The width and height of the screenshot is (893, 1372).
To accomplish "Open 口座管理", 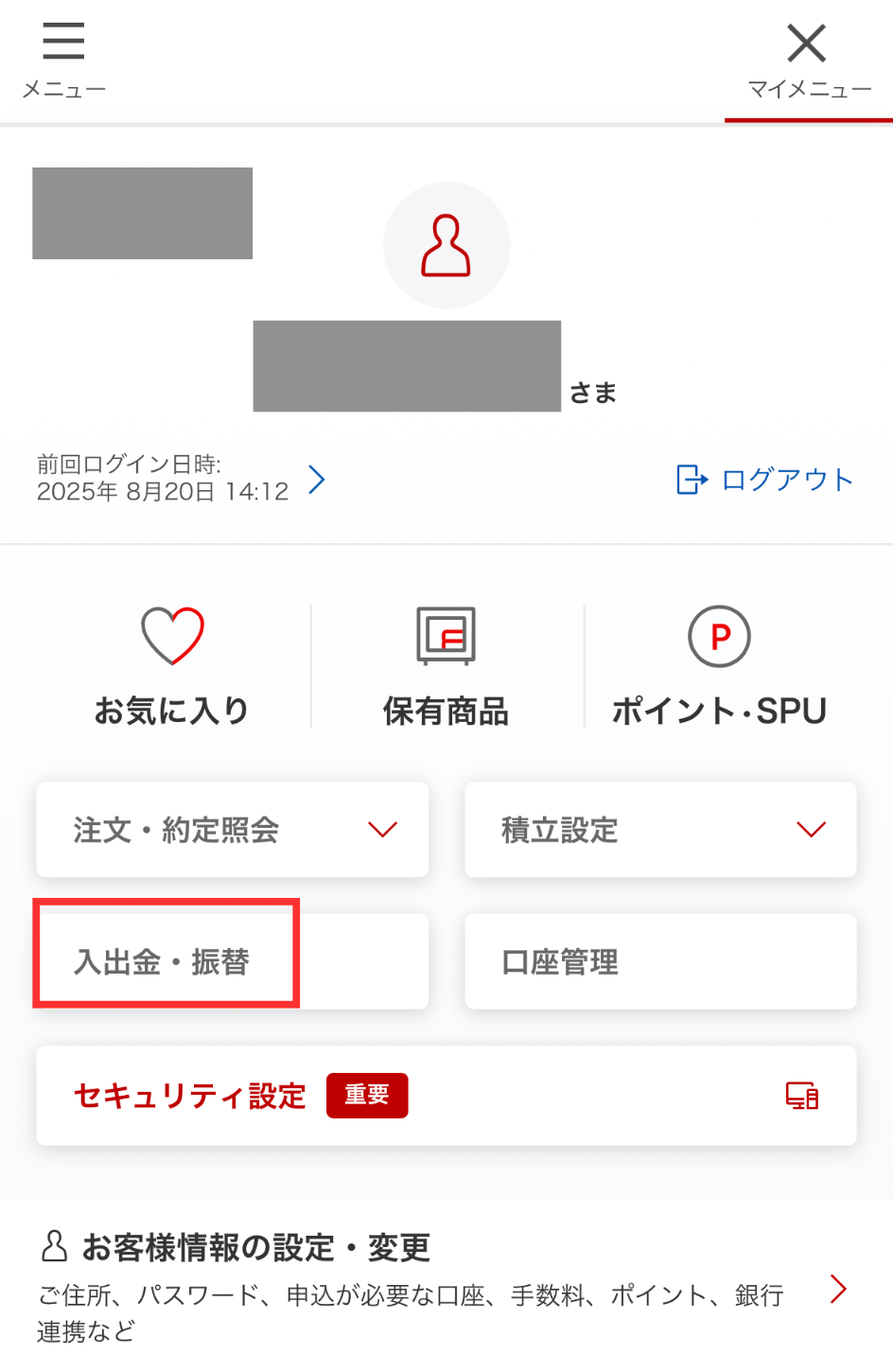I will pos(660,961).
